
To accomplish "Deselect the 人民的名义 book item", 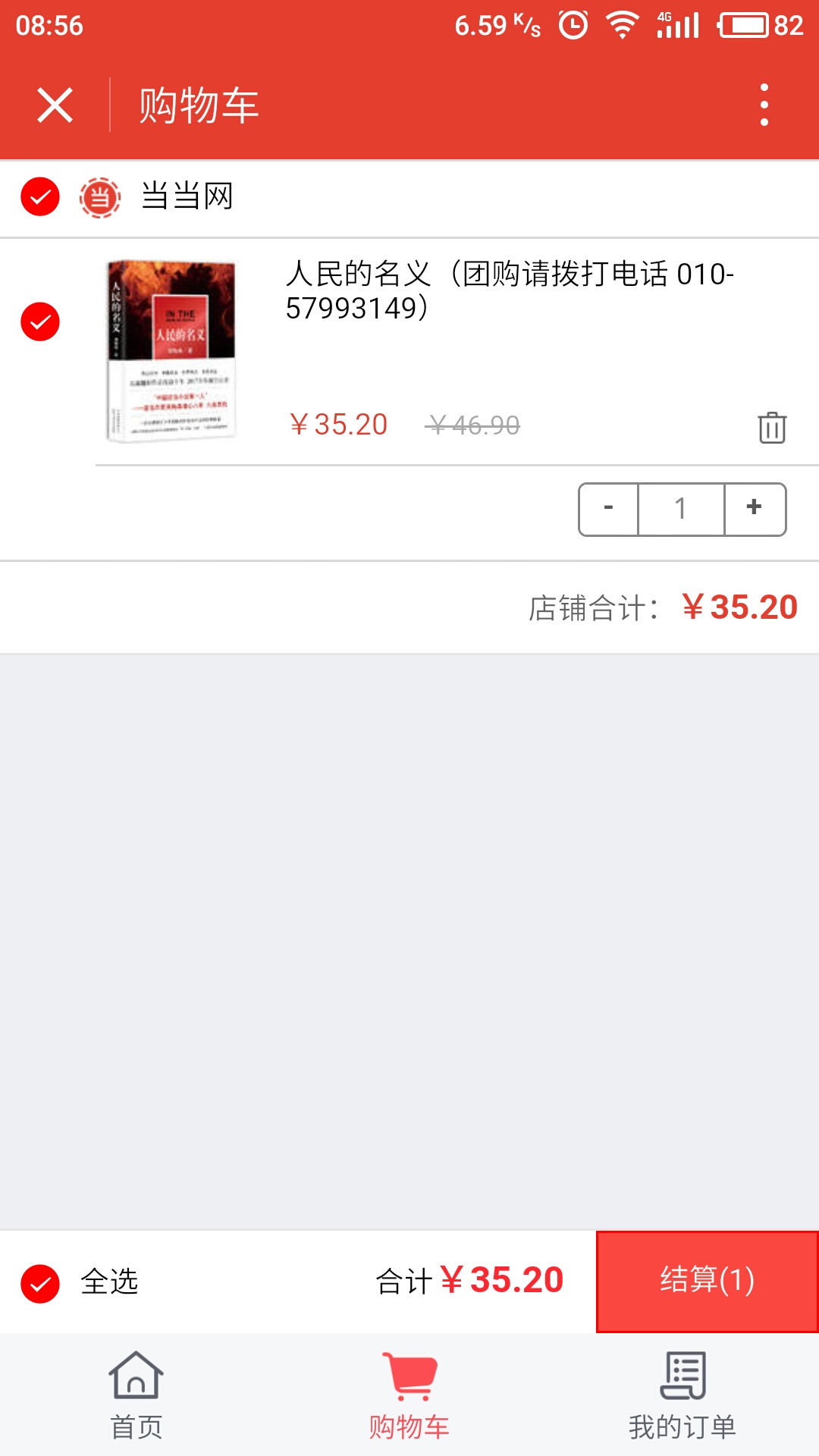I will click(40, 322).
